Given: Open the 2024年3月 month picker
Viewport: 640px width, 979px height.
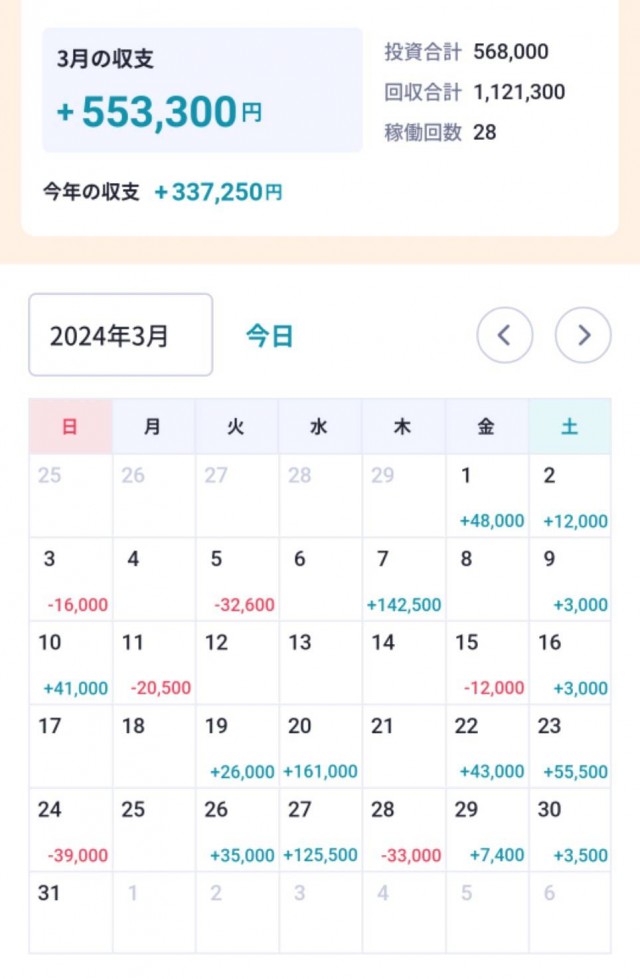Looking at the screenshot, I should [x=120, y=335].
